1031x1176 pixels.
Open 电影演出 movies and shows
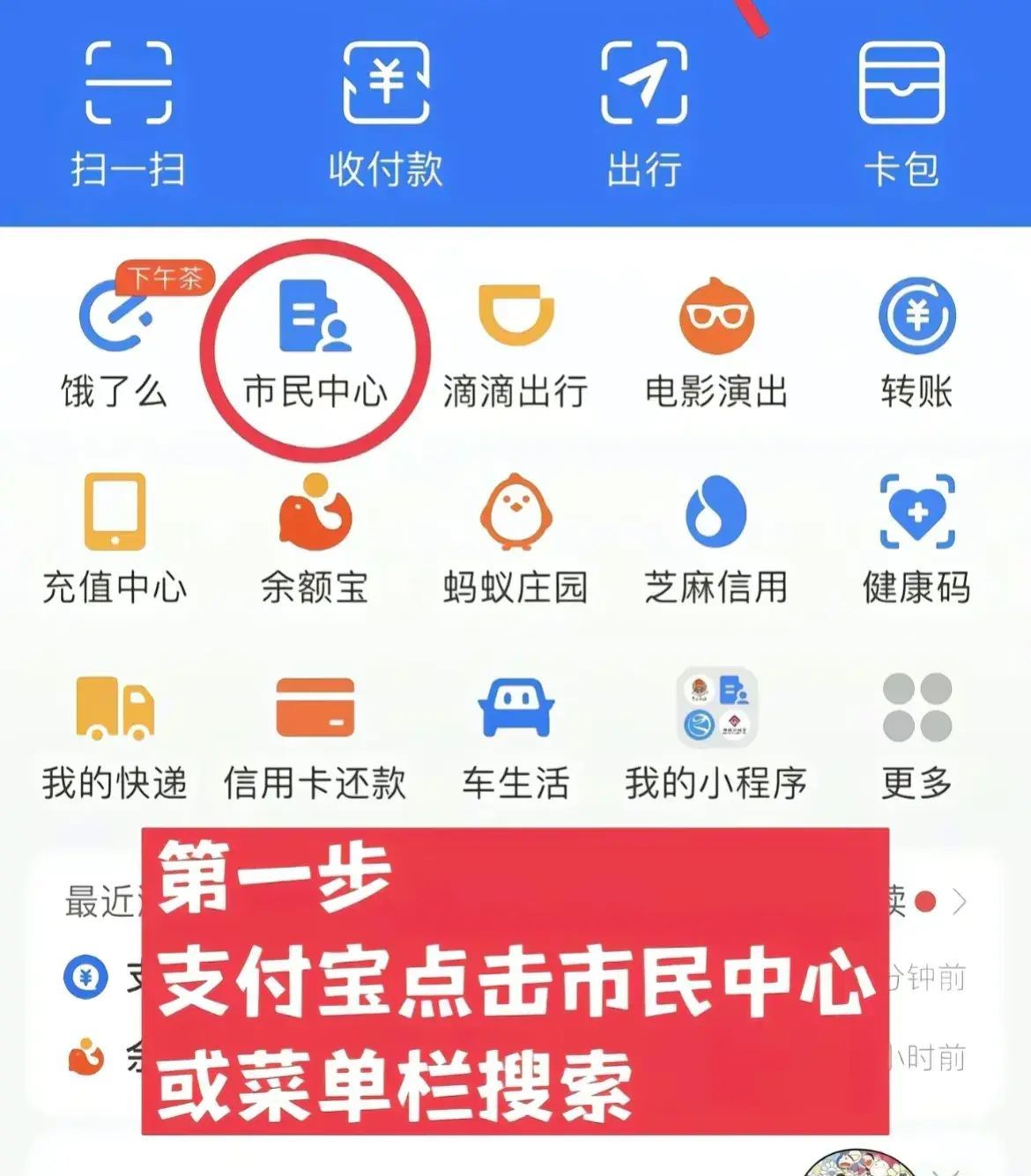(716, 344)
